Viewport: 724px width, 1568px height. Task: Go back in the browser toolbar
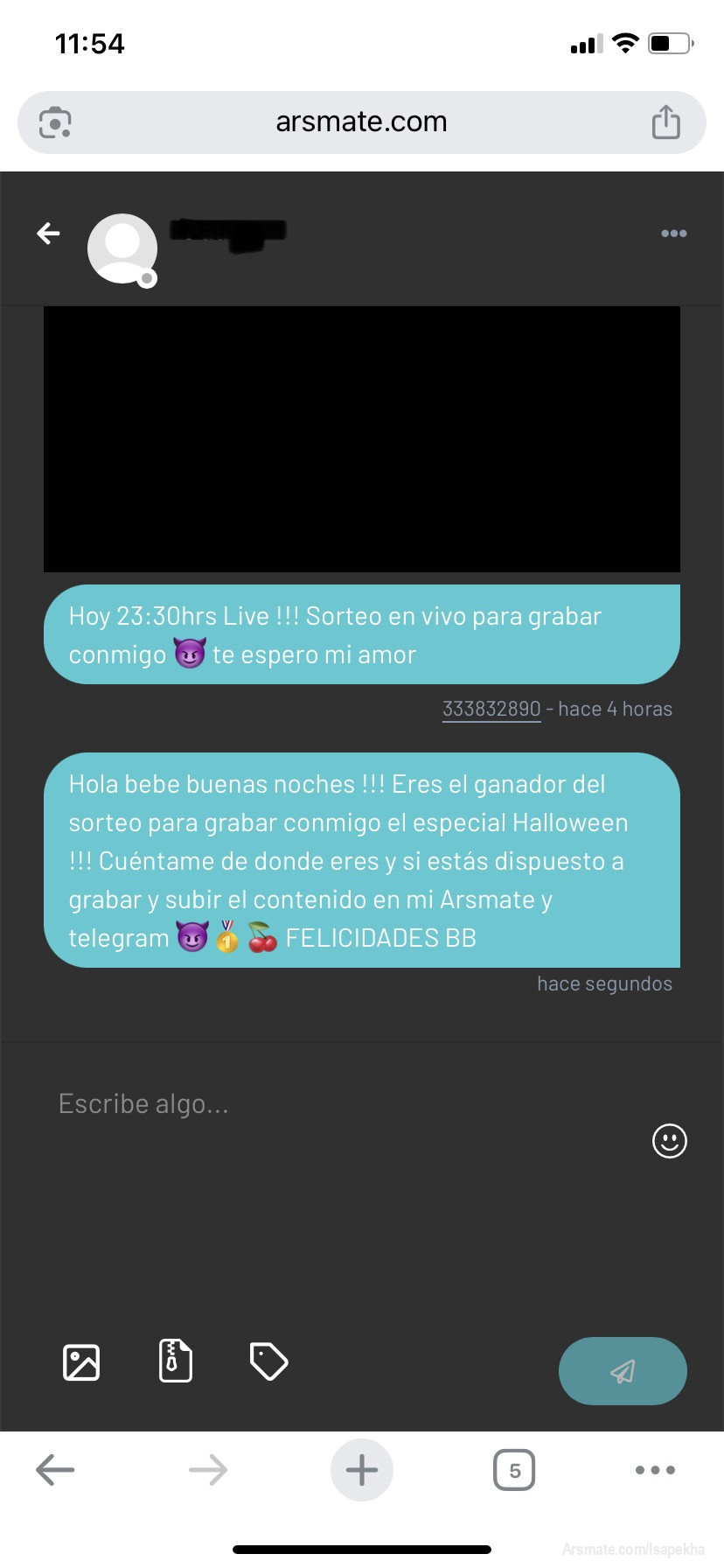coord(55,1470)
